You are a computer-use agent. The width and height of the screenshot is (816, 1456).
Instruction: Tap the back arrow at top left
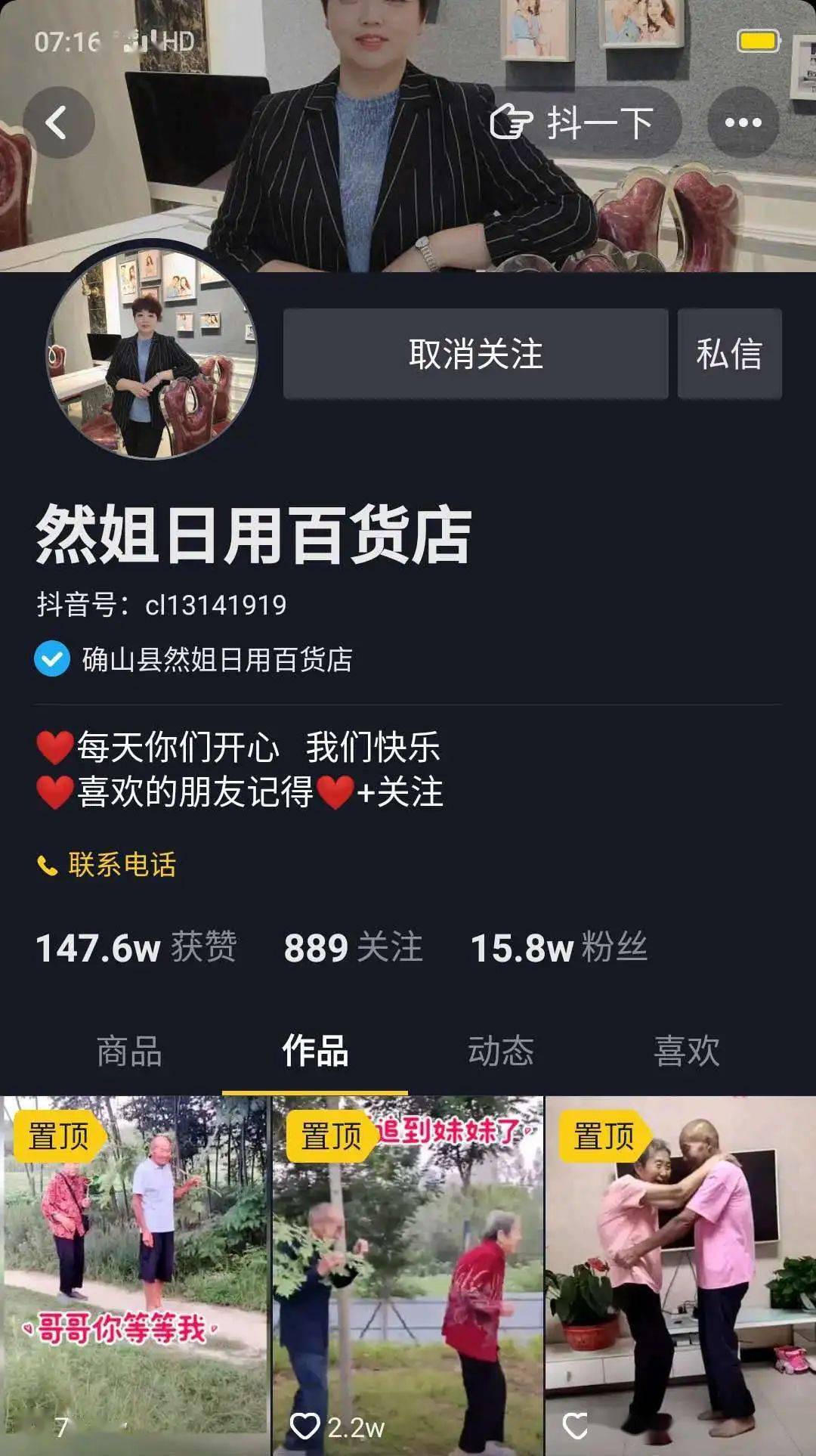57,121
